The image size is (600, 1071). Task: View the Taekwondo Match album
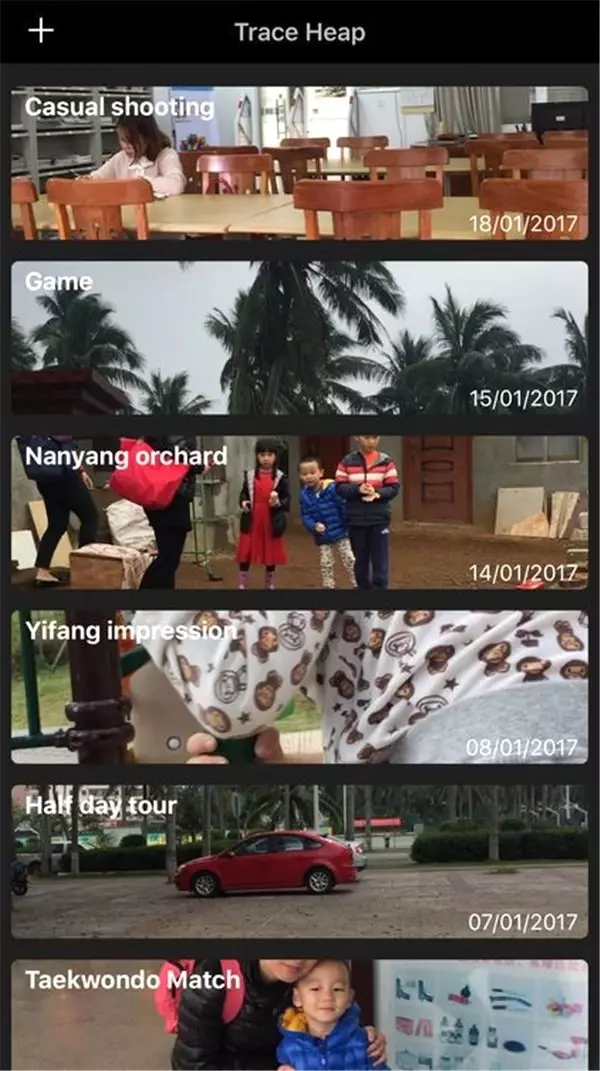click(300, 1015)
